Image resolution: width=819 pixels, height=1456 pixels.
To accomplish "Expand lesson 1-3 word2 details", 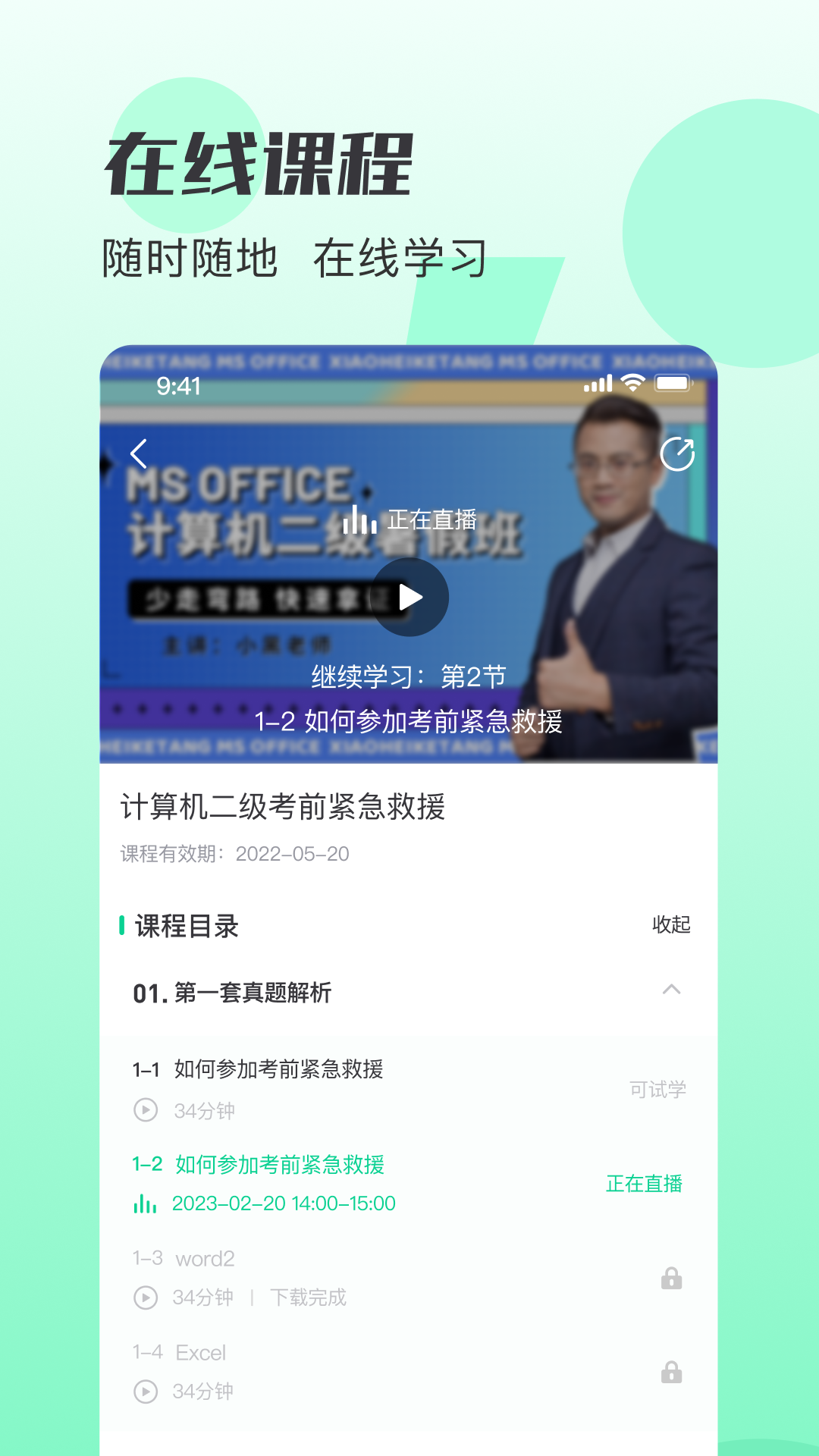I will tap(204, 1258).
